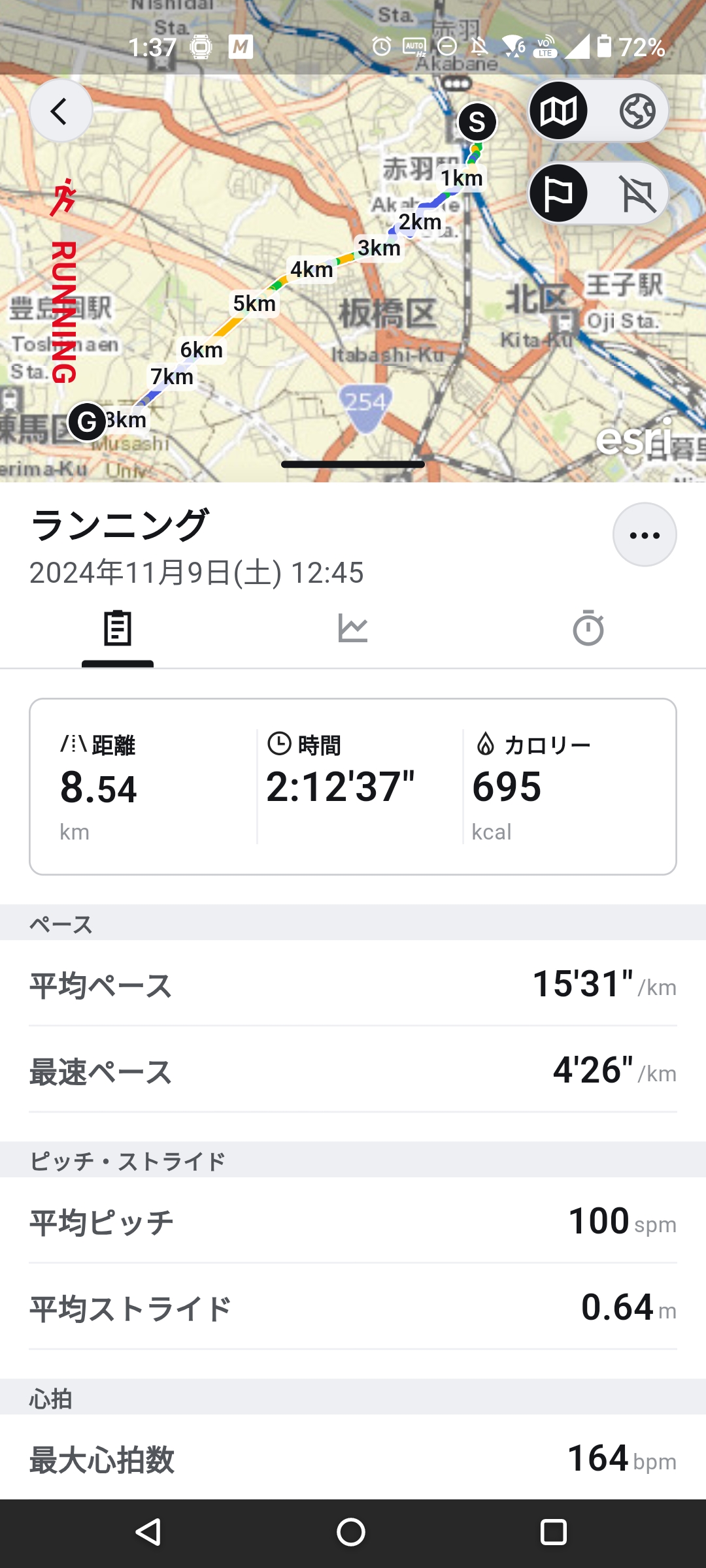Switch map to satellite globe view
This screenshot has width=706, height=1568.
click(x=637, y=111)
